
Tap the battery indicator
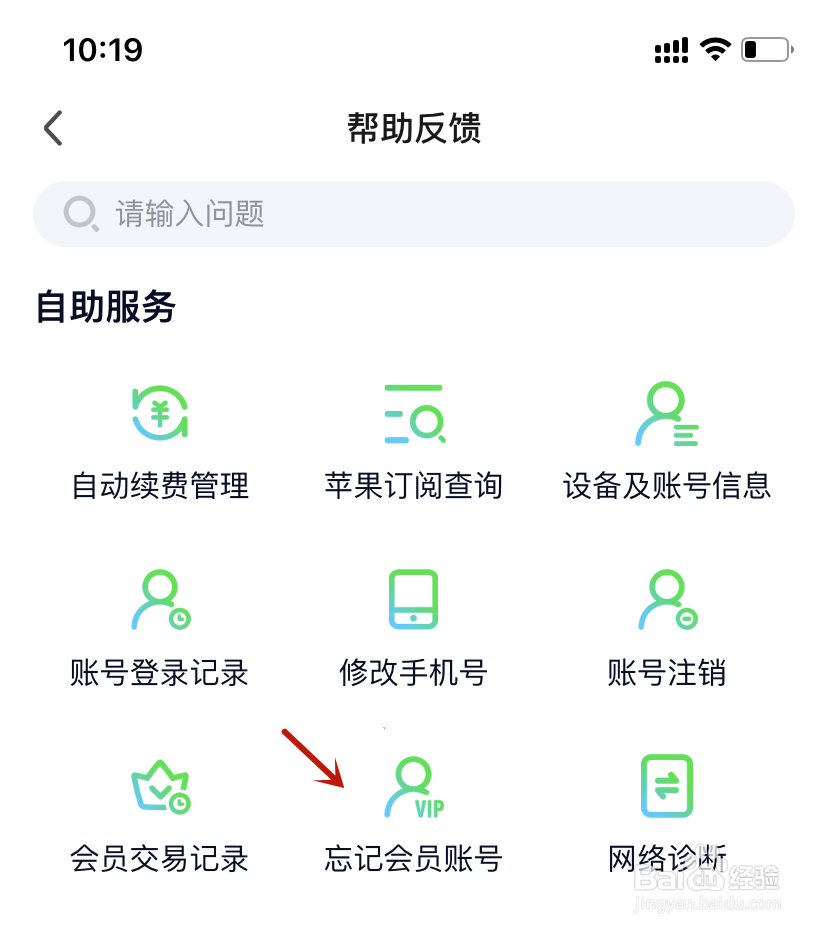pos(766,48)
